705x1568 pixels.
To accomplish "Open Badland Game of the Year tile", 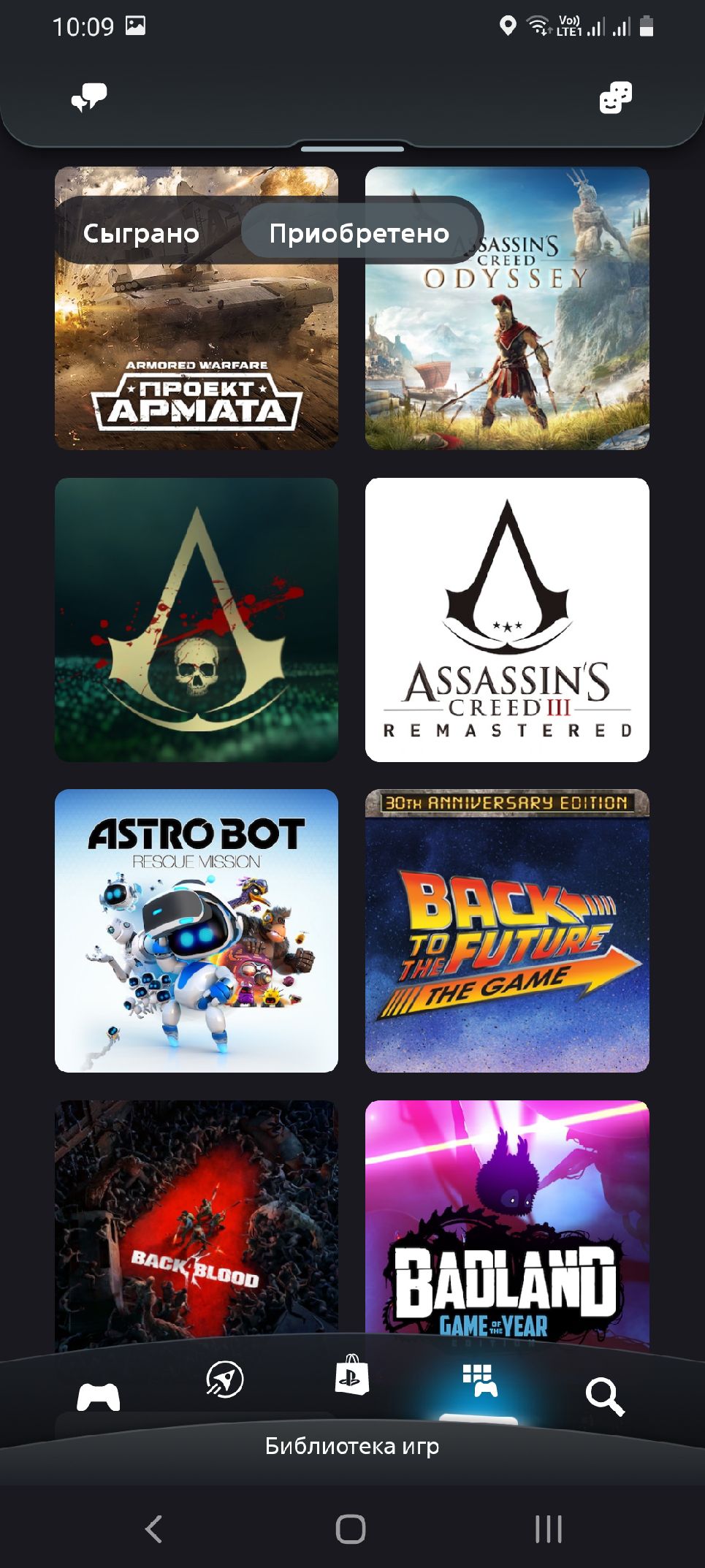I will 507,1220.
